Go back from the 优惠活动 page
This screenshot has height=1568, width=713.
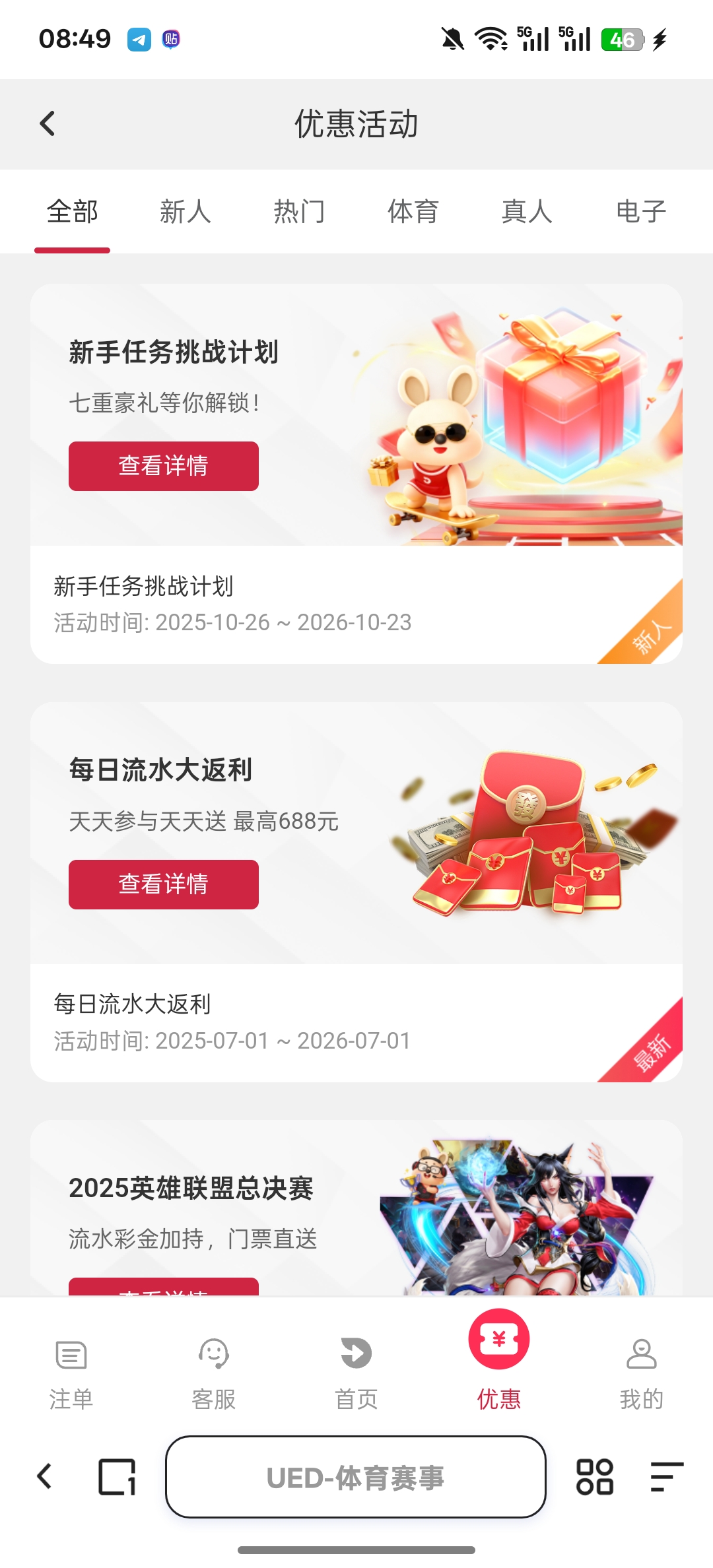coord(48,123)
